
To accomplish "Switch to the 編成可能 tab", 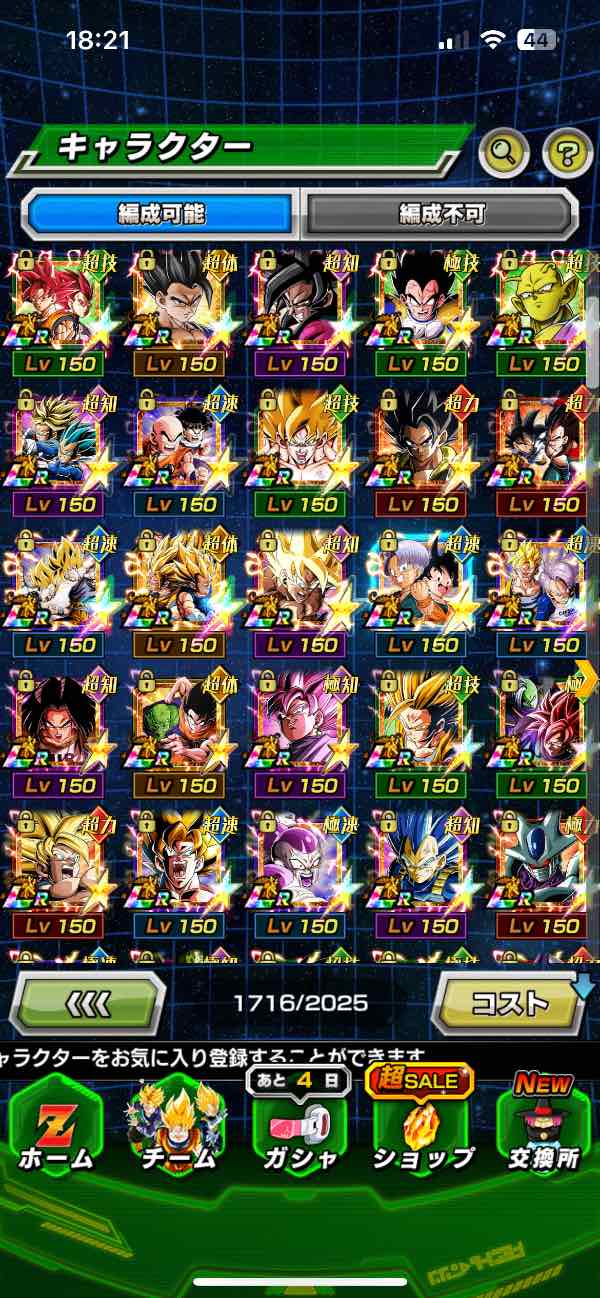I will pyautogui.click(x=161, y=213).
